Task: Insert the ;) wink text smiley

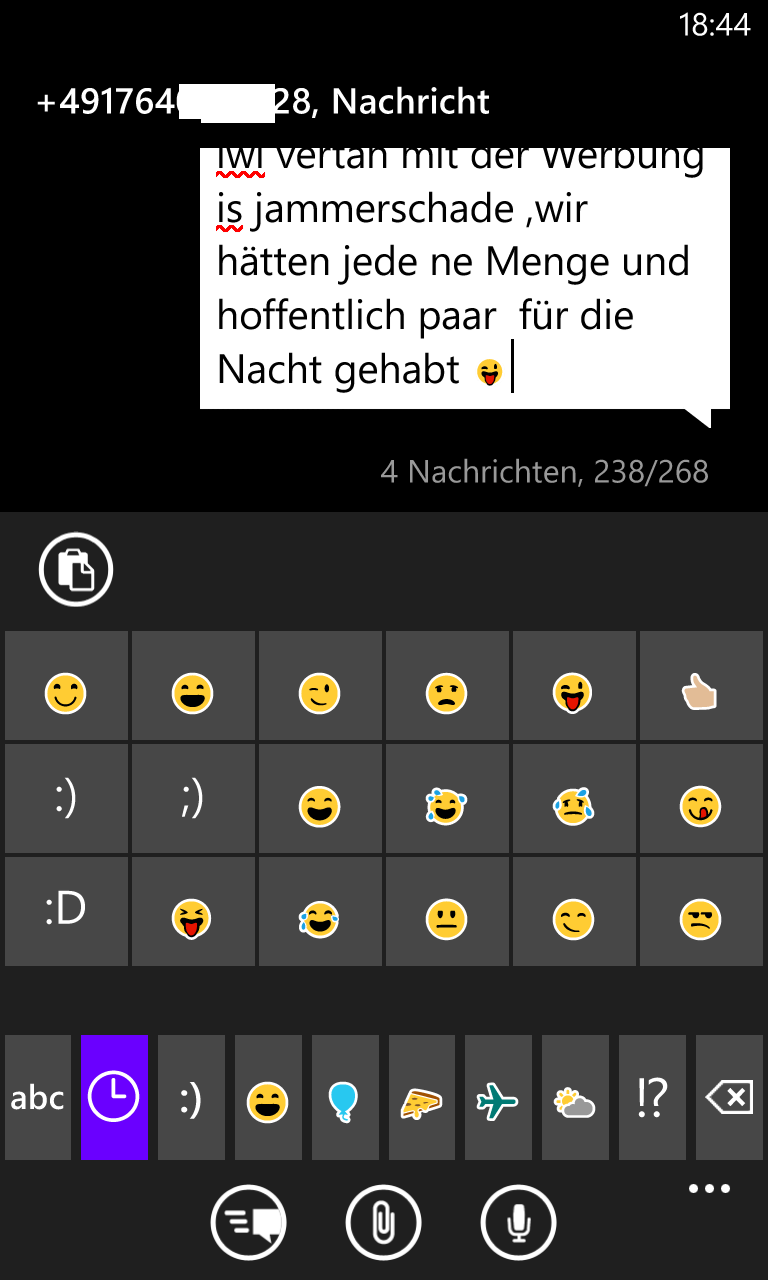Action: pyautogui.click(x=193, y=798)
